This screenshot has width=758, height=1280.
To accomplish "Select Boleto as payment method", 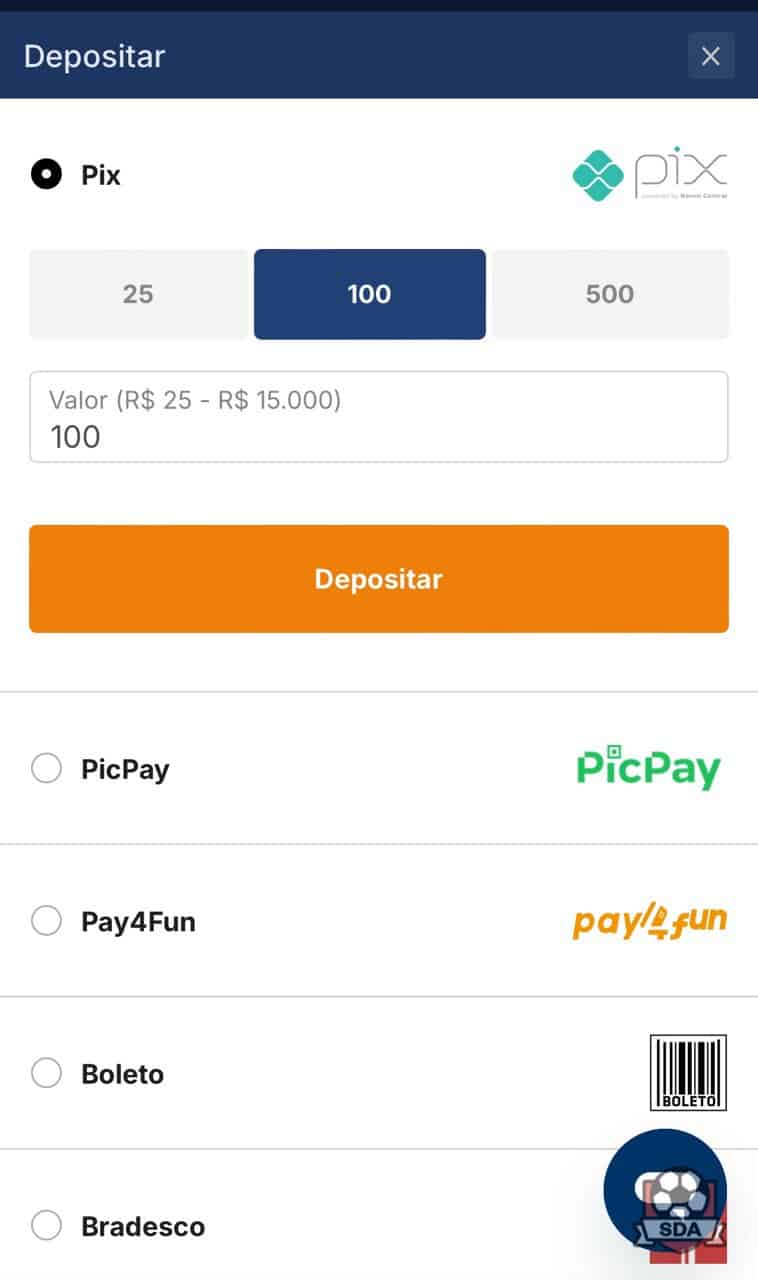I will 47,1074.
